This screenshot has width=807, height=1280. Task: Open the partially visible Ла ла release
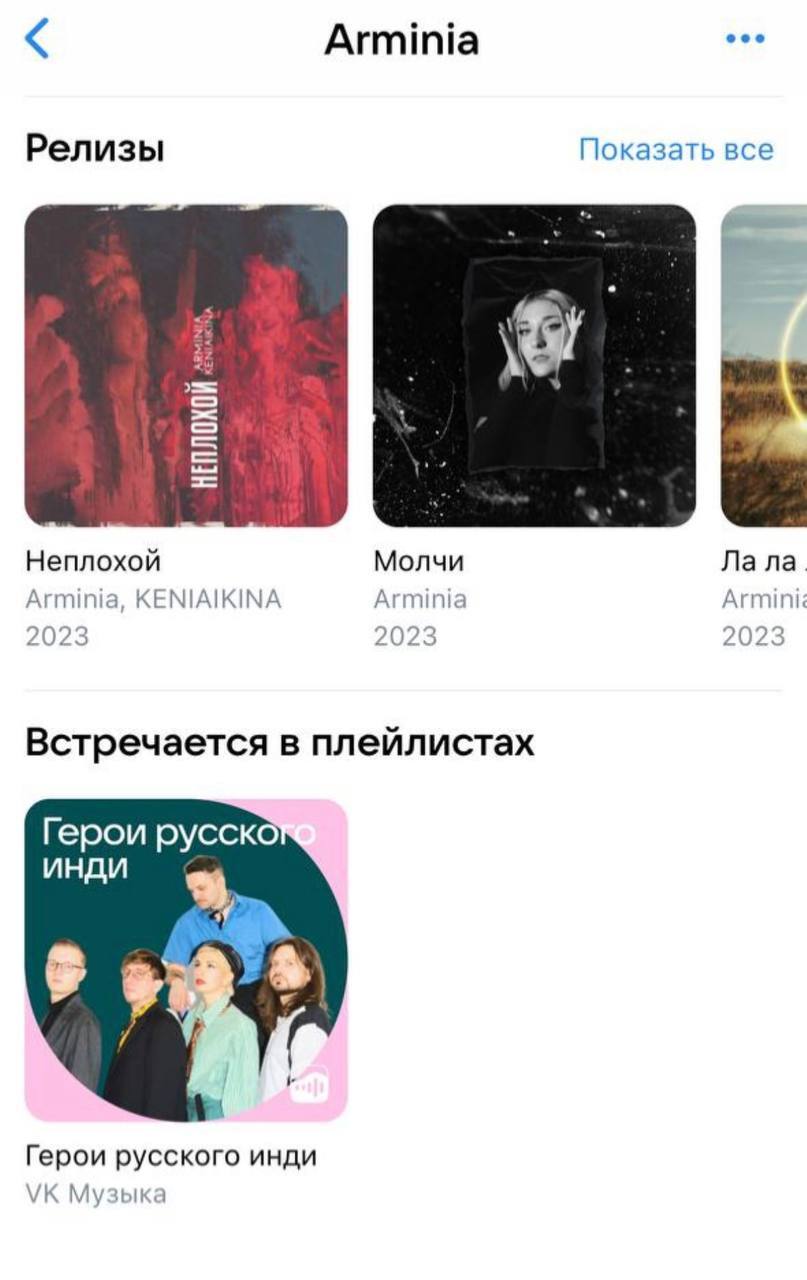tap(765, 366)
